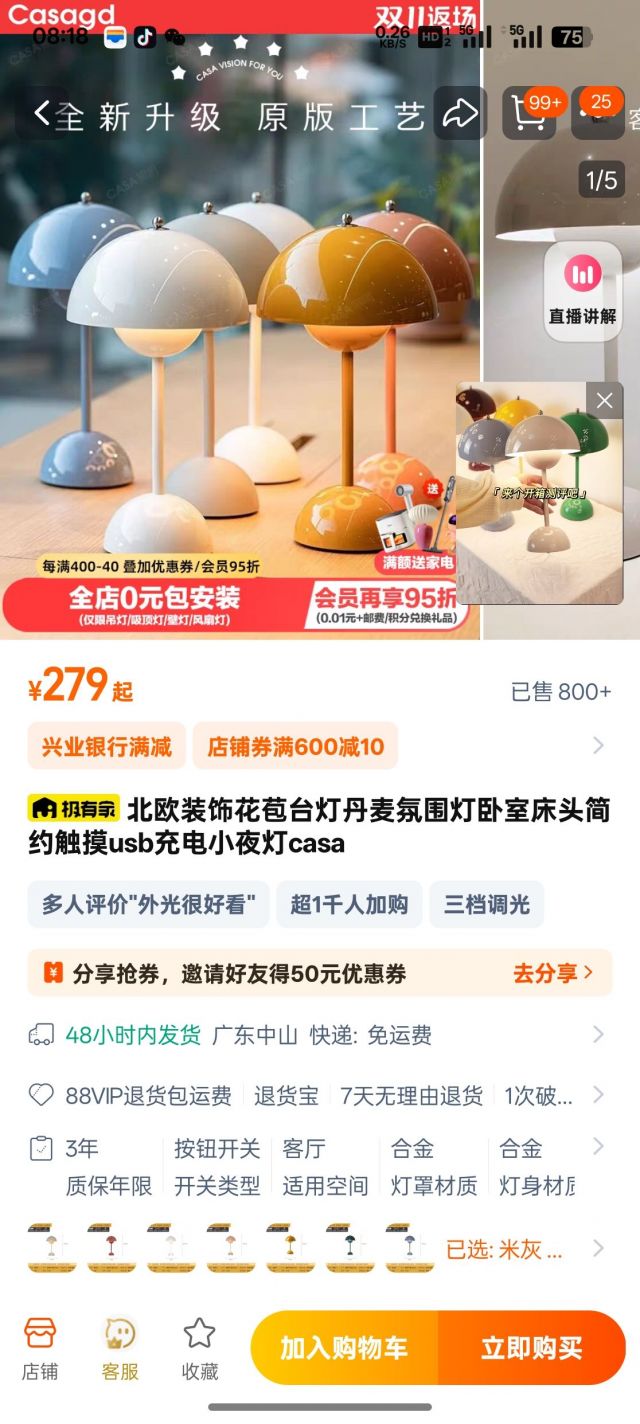
Task: Select the 三档调光 tag
Action: coord(486,905)
